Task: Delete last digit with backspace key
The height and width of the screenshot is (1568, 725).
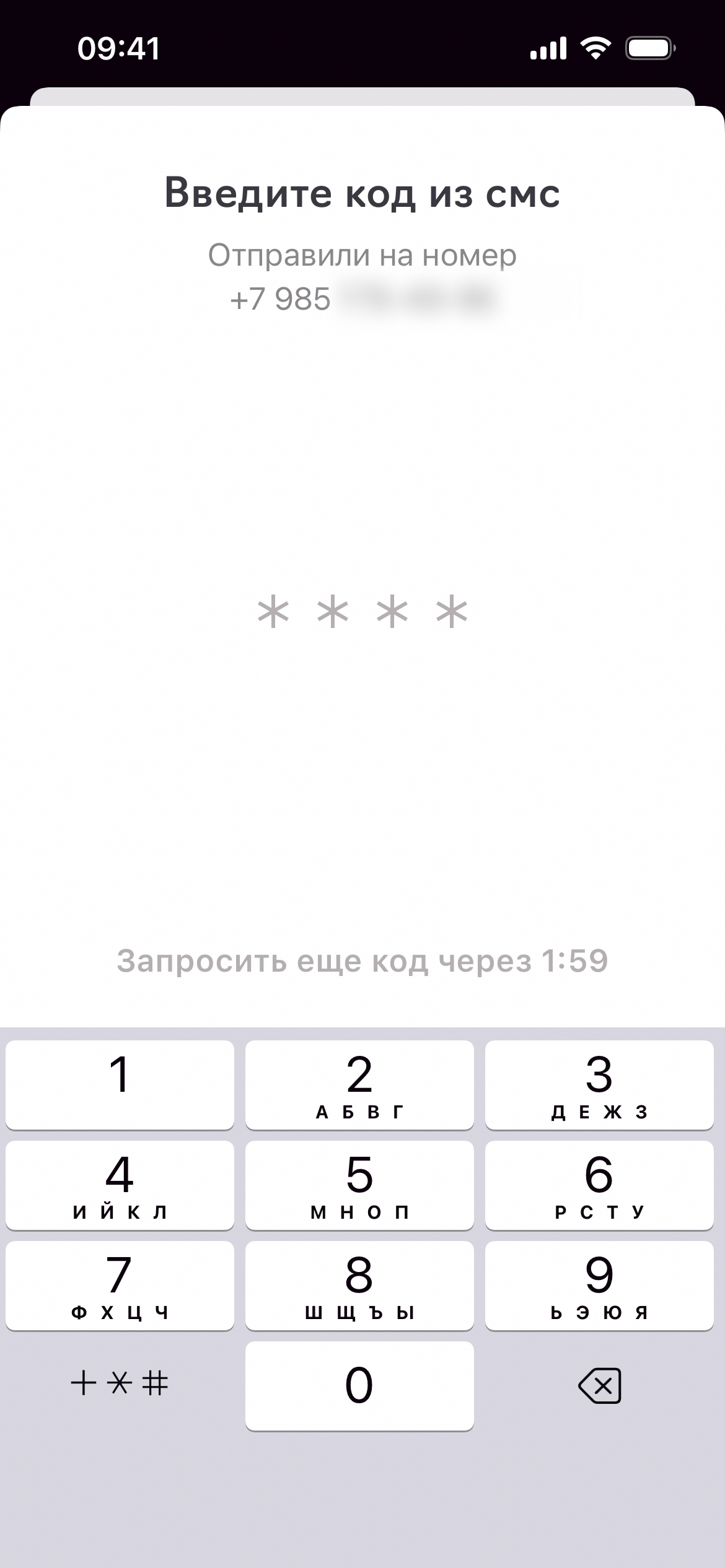Action: tap(599, 1385)
